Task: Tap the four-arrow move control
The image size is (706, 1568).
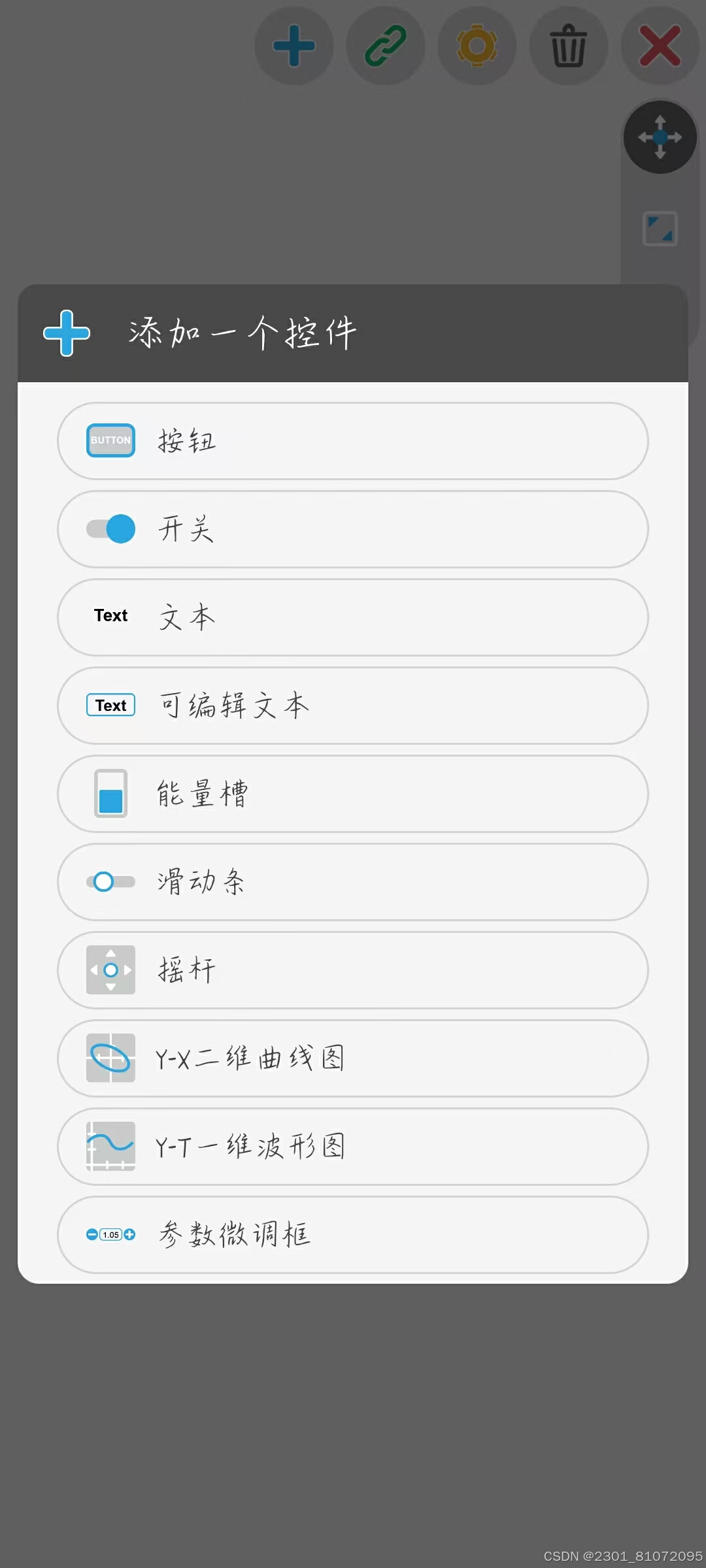Action: pyautogui.click(x=660, y=137)
